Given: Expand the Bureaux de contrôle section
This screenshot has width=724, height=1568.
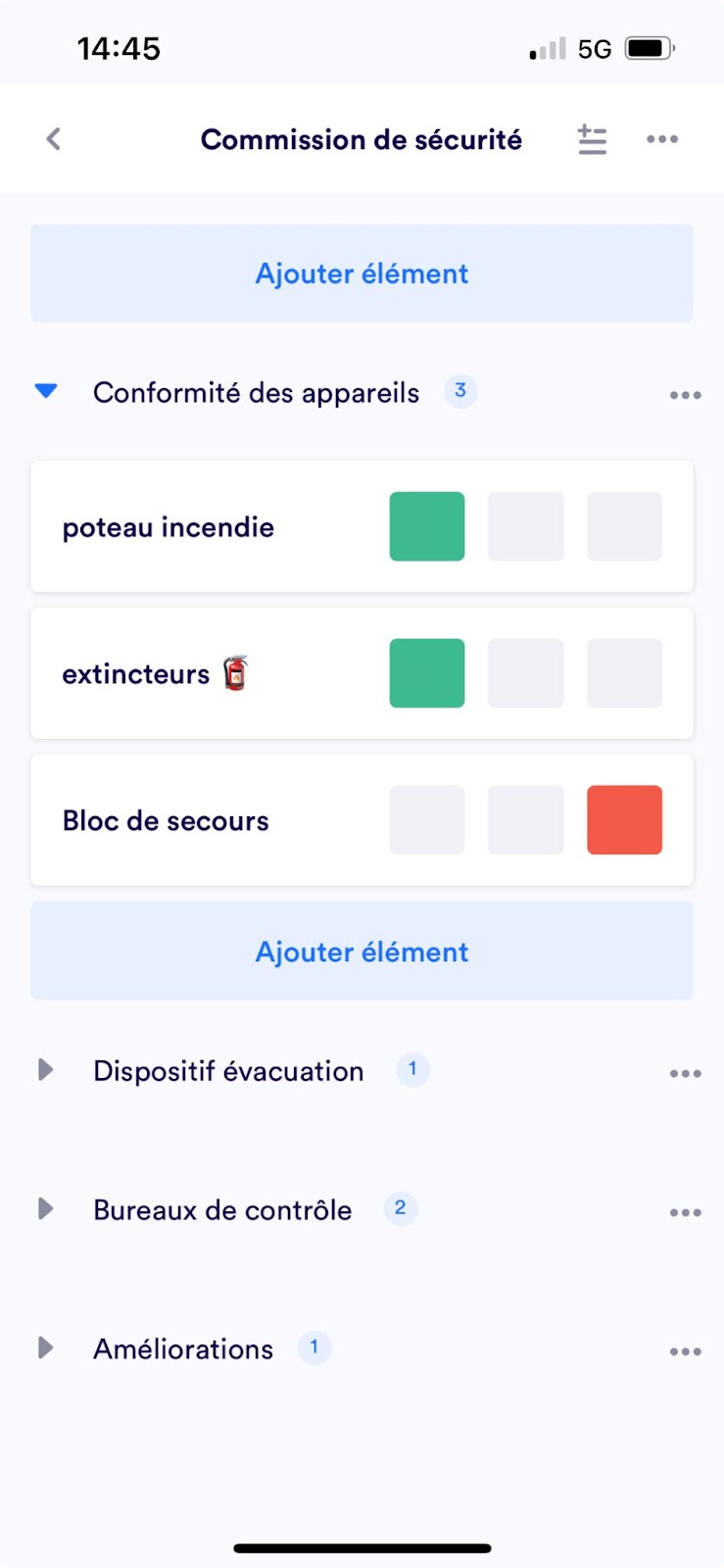Looking at the screenshot, I should (45, 1208).
